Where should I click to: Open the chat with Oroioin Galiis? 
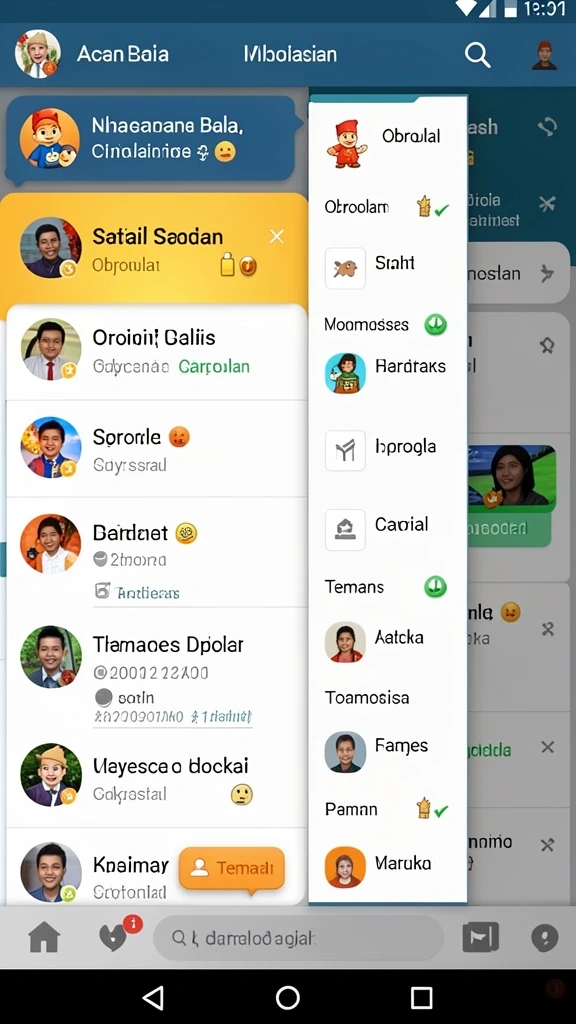(x=157, y=351)
